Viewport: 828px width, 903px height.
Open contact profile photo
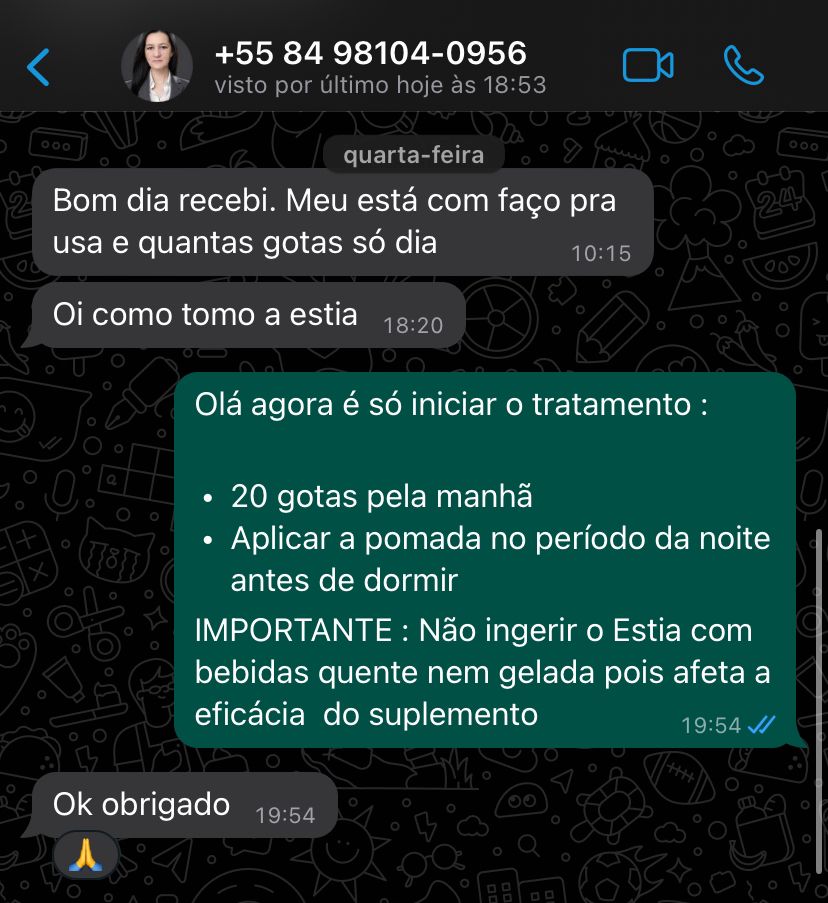tap(157, 67)
